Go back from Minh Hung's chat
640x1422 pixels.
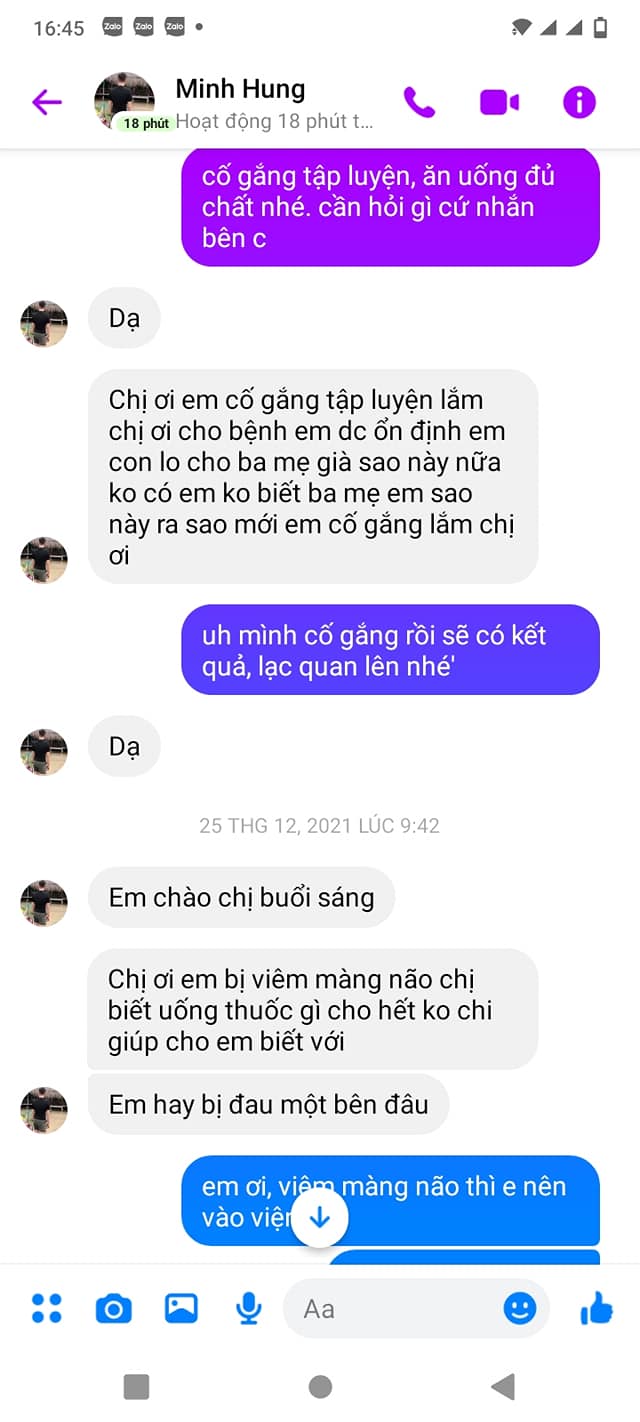(46, 102)
